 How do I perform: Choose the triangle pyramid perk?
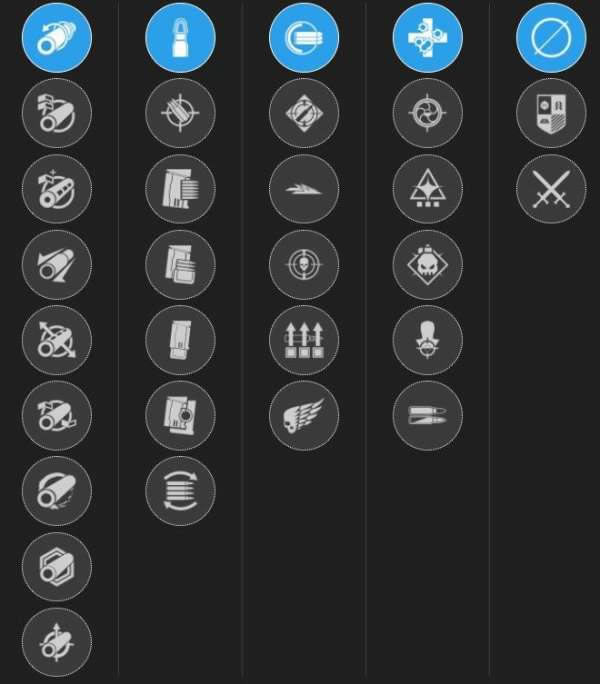pos(428,189)
